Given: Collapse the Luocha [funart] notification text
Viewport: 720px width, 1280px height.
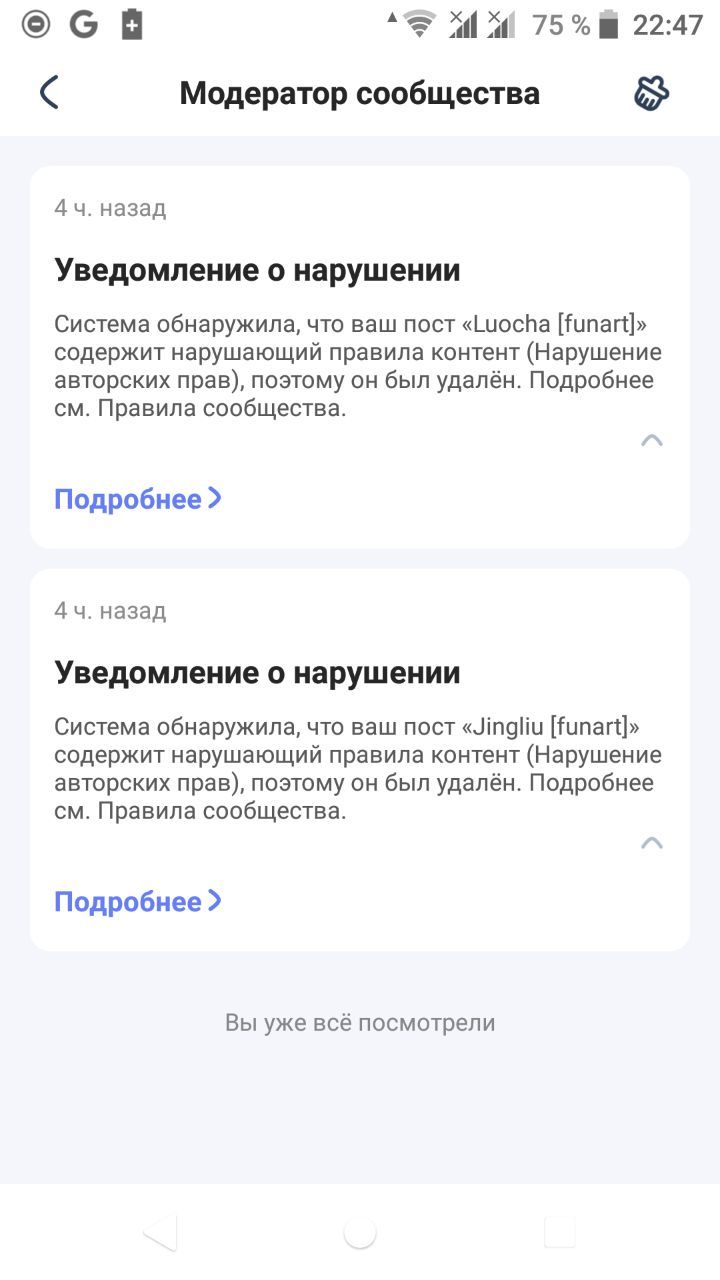Looking at the screenshot, I should (x=651, y=440).
